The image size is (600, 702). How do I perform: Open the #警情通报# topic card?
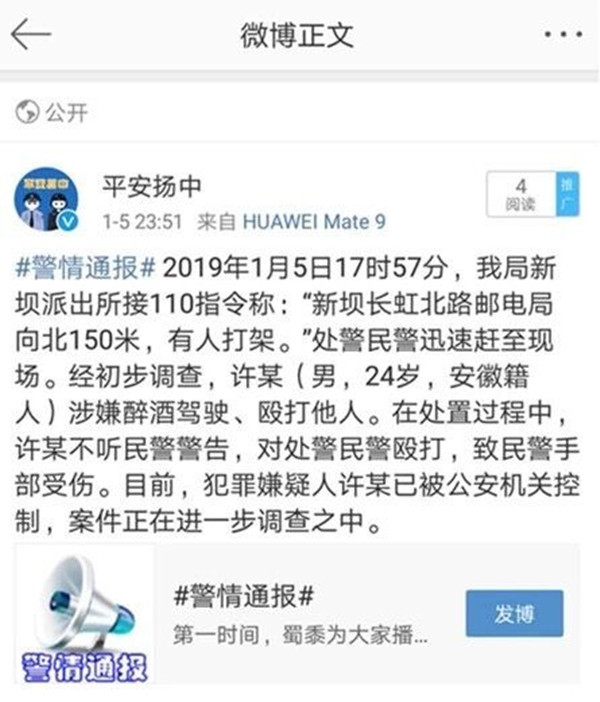tap(300, 613)
